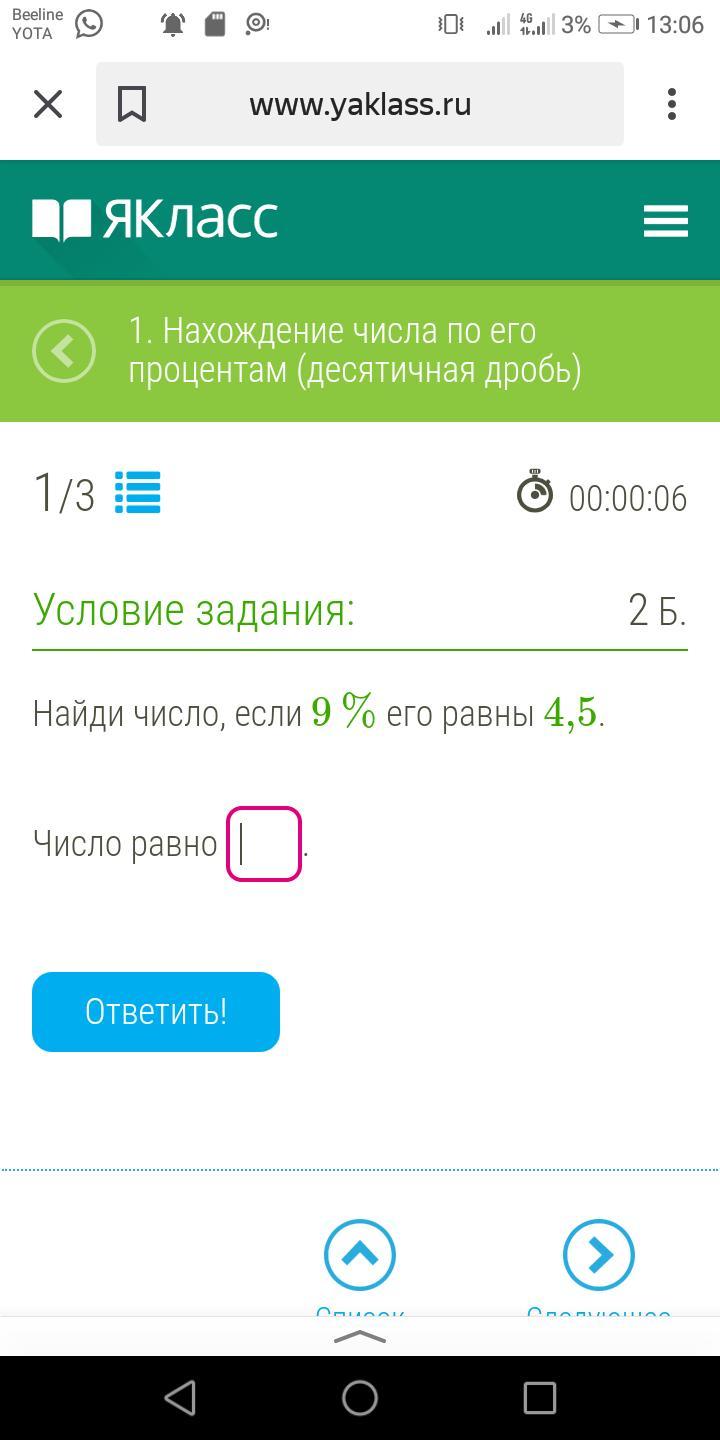Close the browser tab with X
This screenshot has height=1440, width=720.
coord(48,104)
